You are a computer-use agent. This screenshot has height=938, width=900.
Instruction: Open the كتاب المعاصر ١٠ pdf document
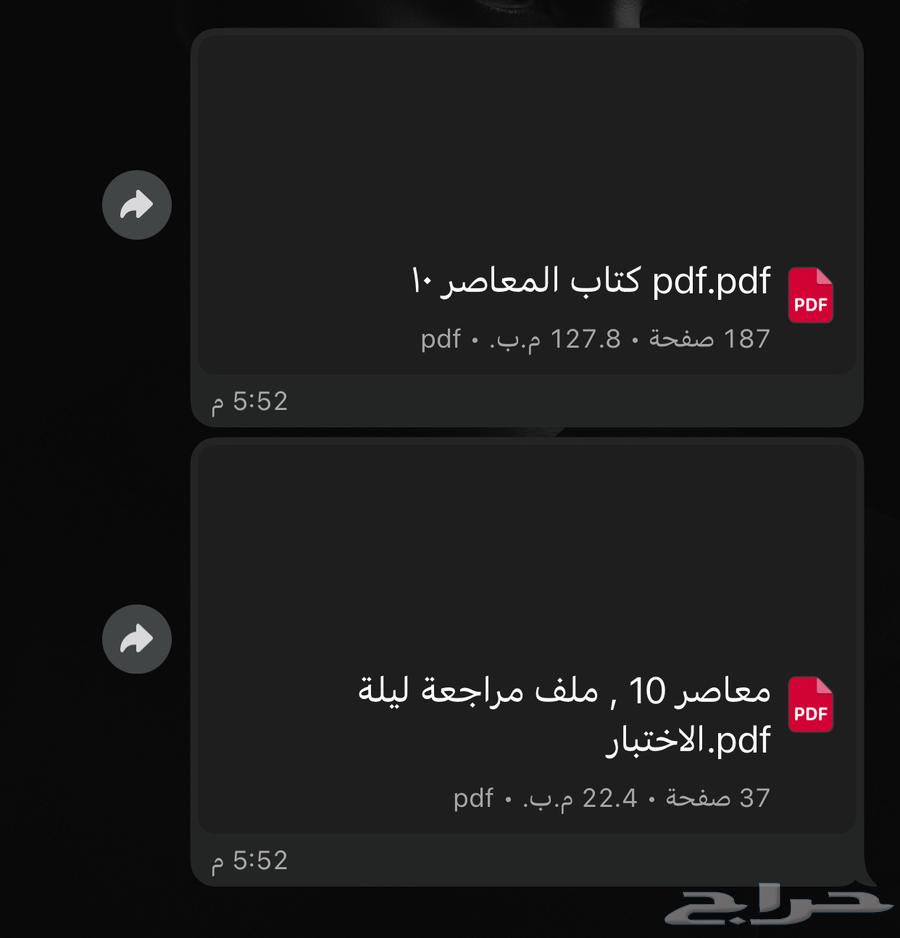(590, 283)
